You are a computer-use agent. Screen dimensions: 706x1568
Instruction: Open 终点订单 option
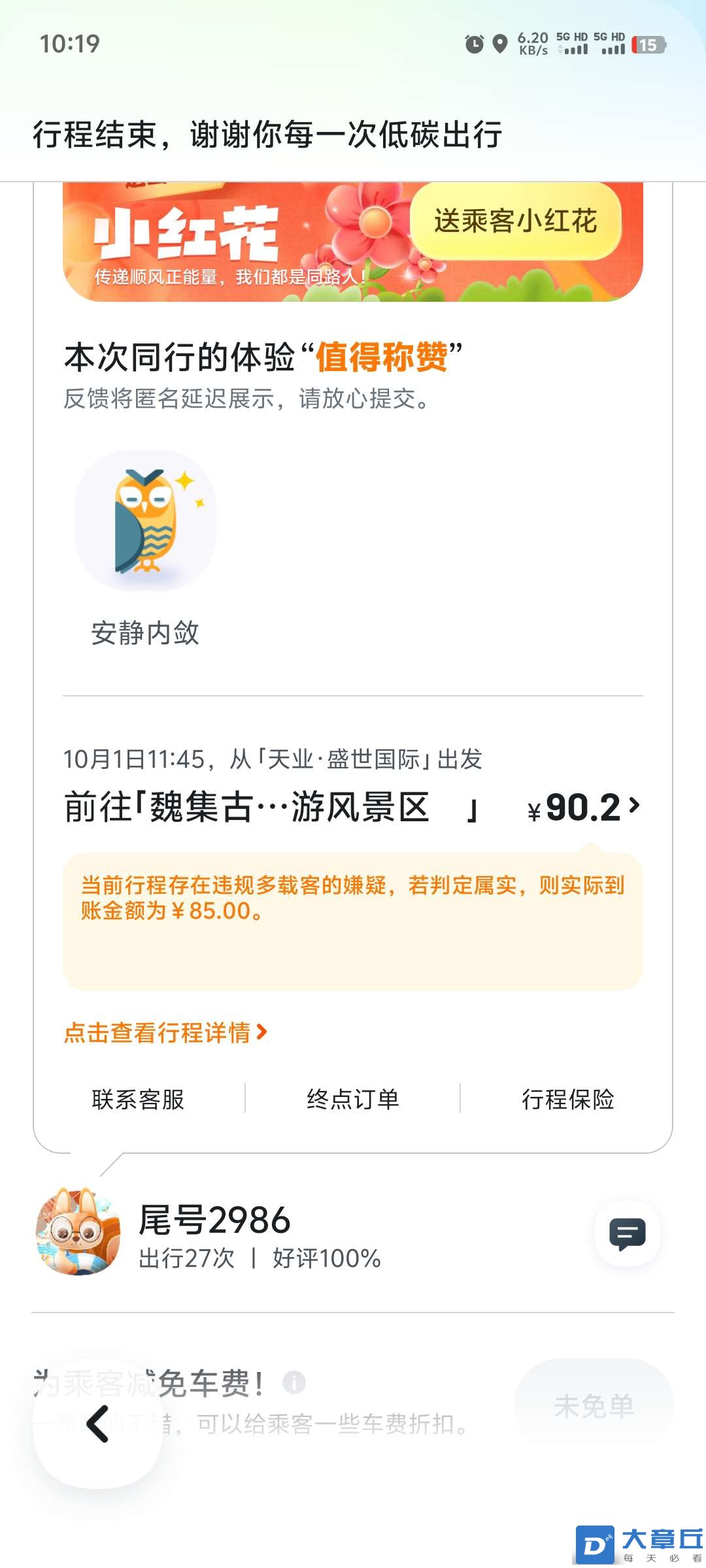coord(353,1099)
